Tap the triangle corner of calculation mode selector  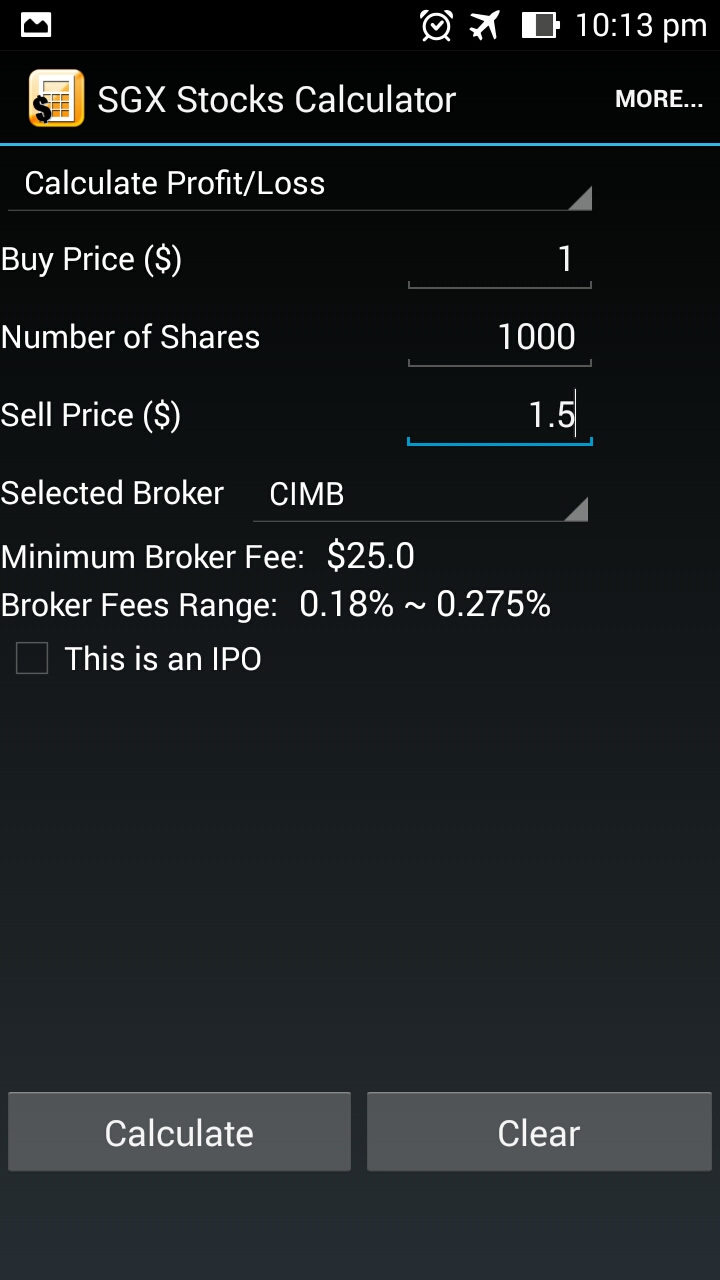point(583,197)
